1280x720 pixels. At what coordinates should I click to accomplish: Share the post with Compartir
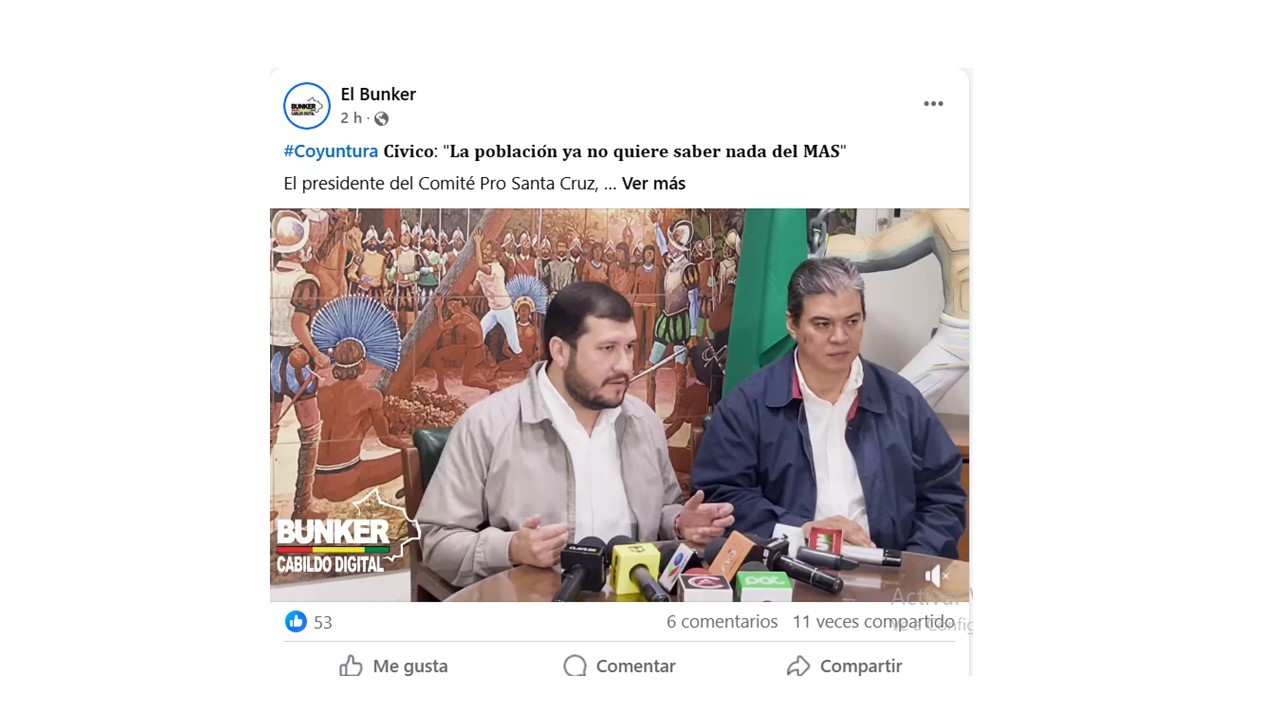845,666
